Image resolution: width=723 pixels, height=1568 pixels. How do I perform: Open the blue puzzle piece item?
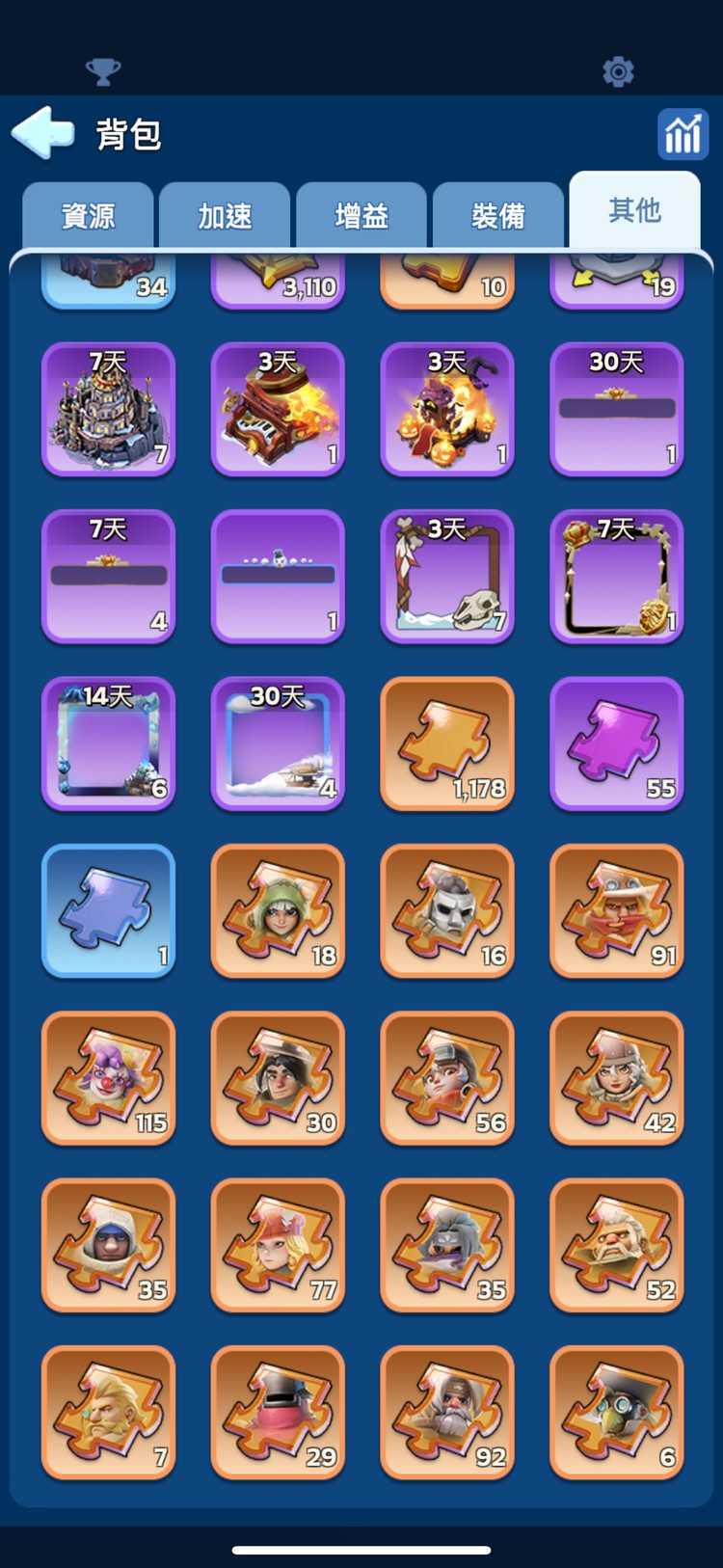pyautogui.click(x=108, y=910)
